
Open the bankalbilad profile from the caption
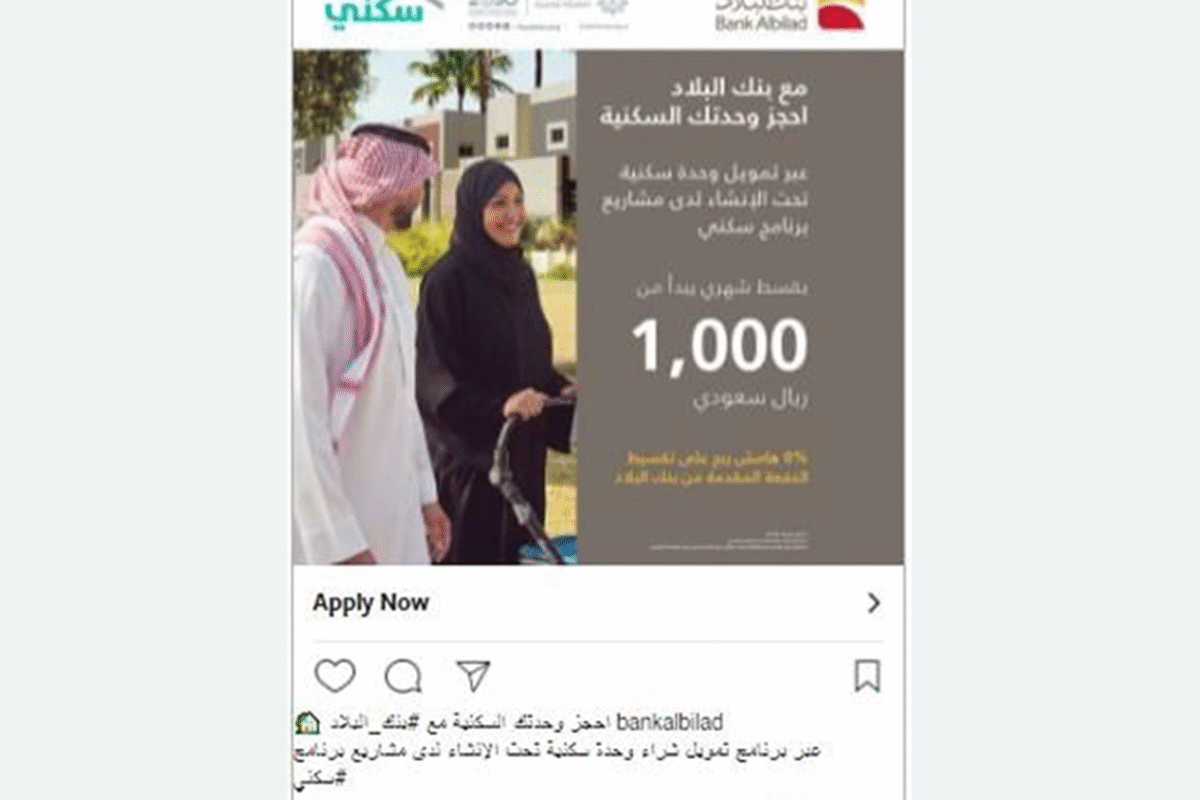coord(671,722)
